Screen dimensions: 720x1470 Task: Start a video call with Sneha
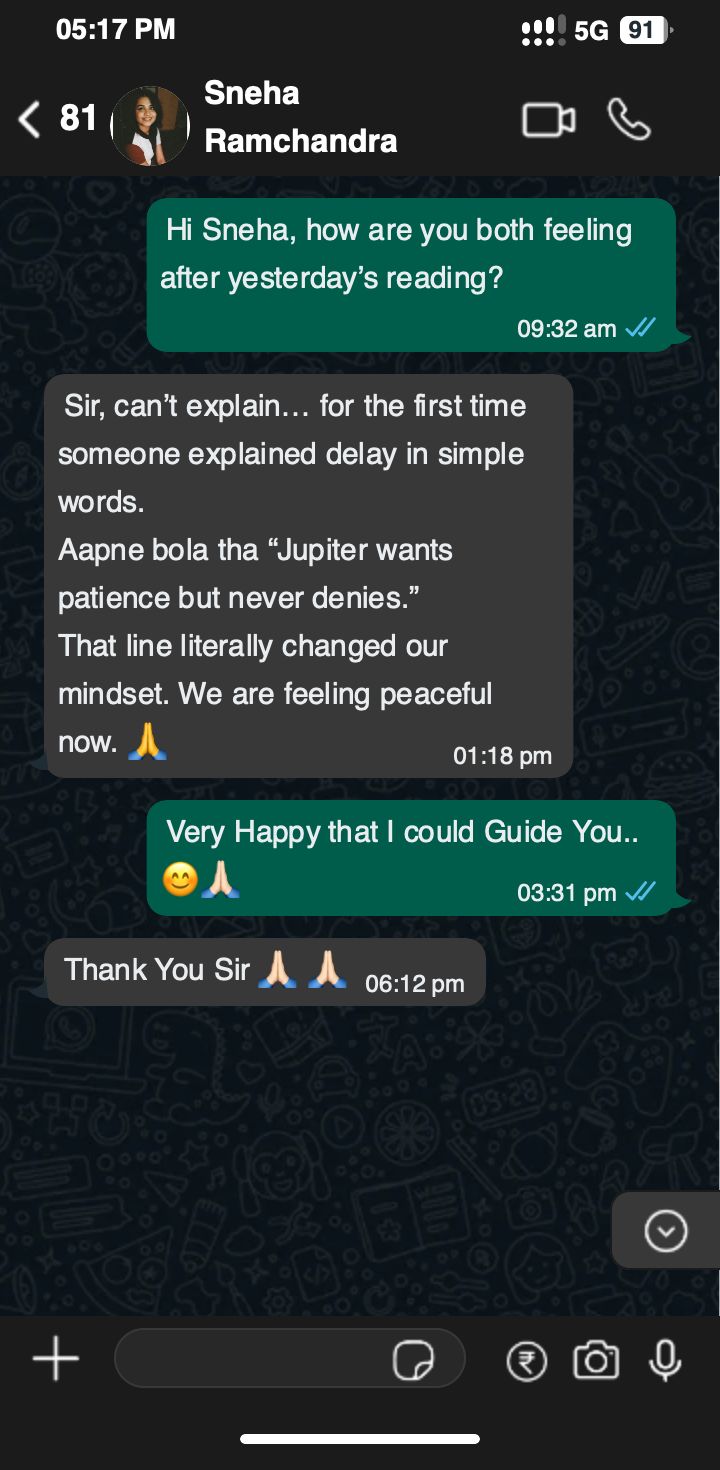548,121
